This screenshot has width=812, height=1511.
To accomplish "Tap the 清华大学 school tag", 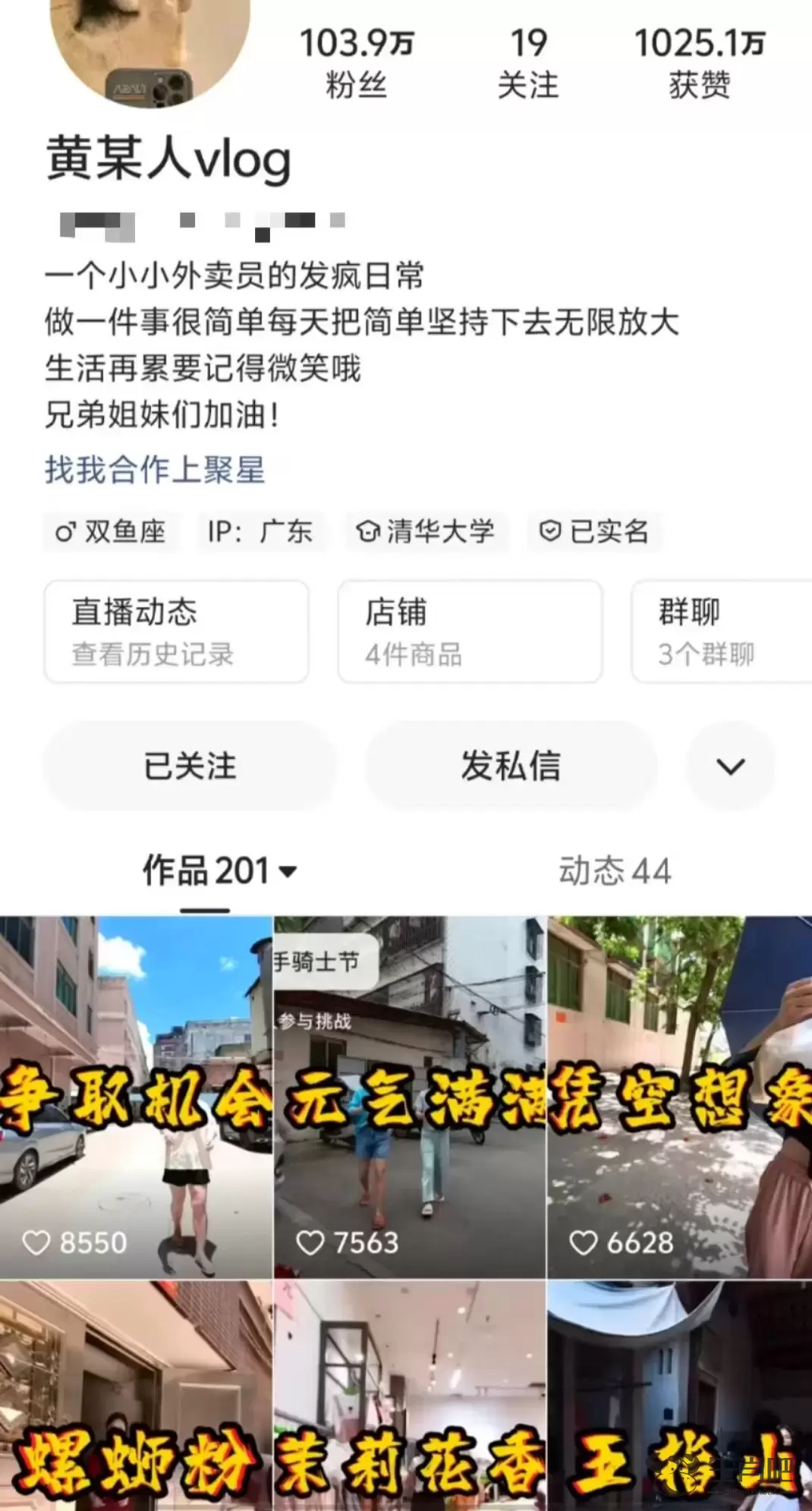I will (x=426, y=531).
